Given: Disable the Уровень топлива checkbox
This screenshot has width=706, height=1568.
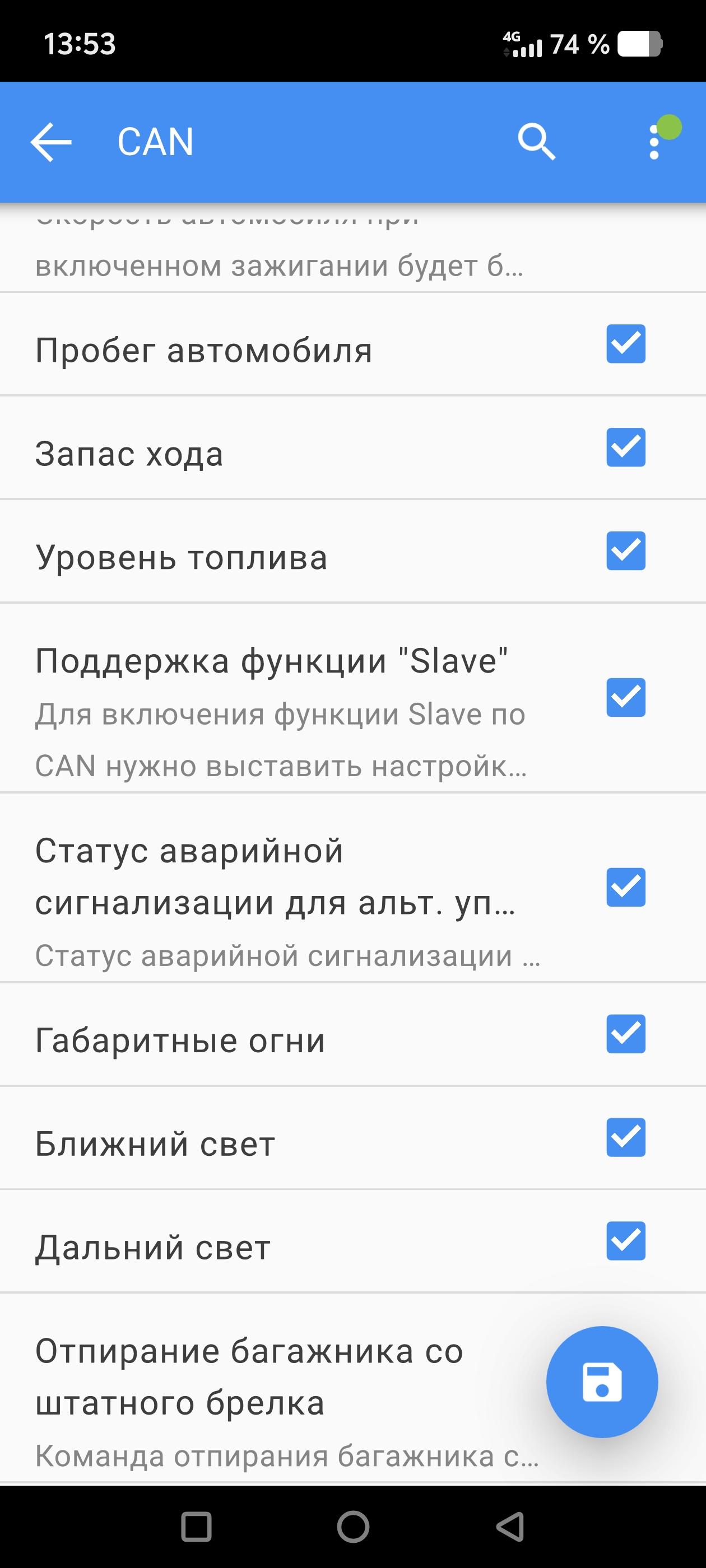Looking at the screenshot, I should click(x=625, y=551).
